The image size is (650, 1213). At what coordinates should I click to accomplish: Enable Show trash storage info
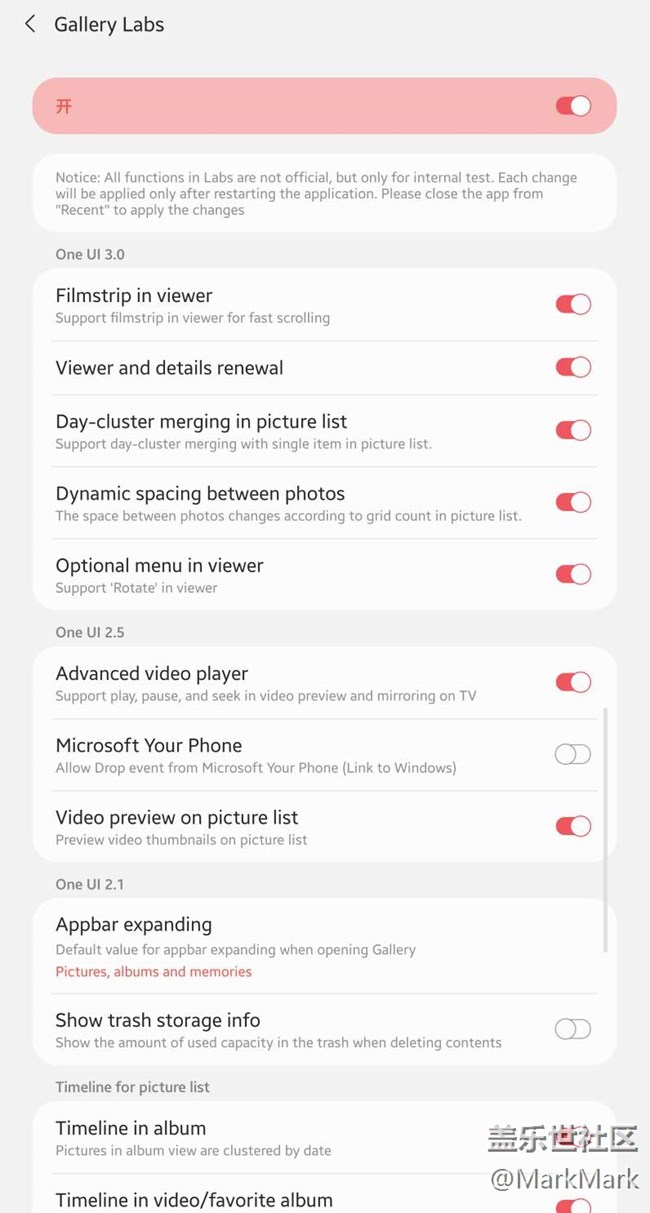coord(573,1029)
